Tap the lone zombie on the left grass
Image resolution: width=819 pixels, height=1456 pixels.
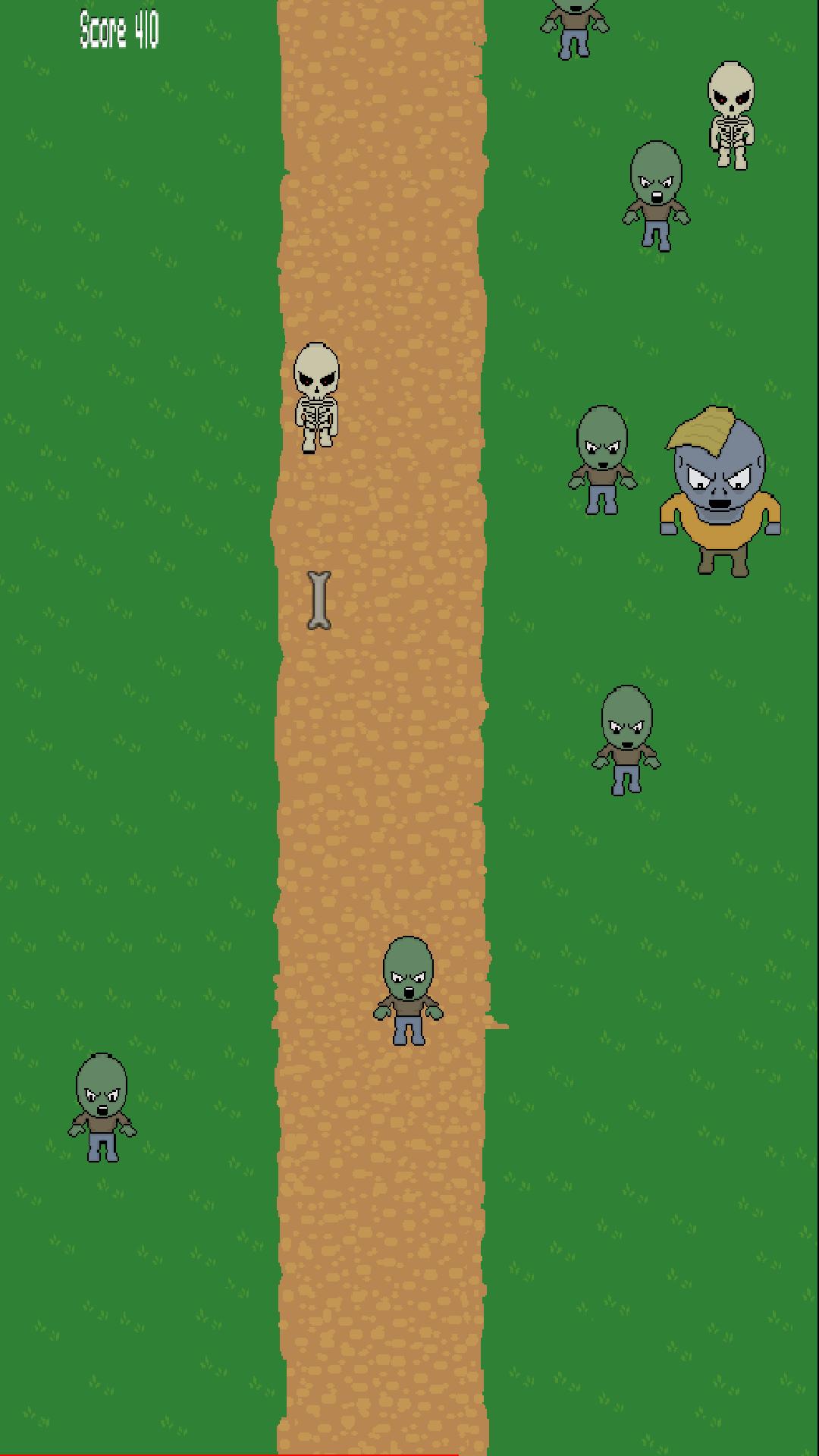[x=102, y=1106]
